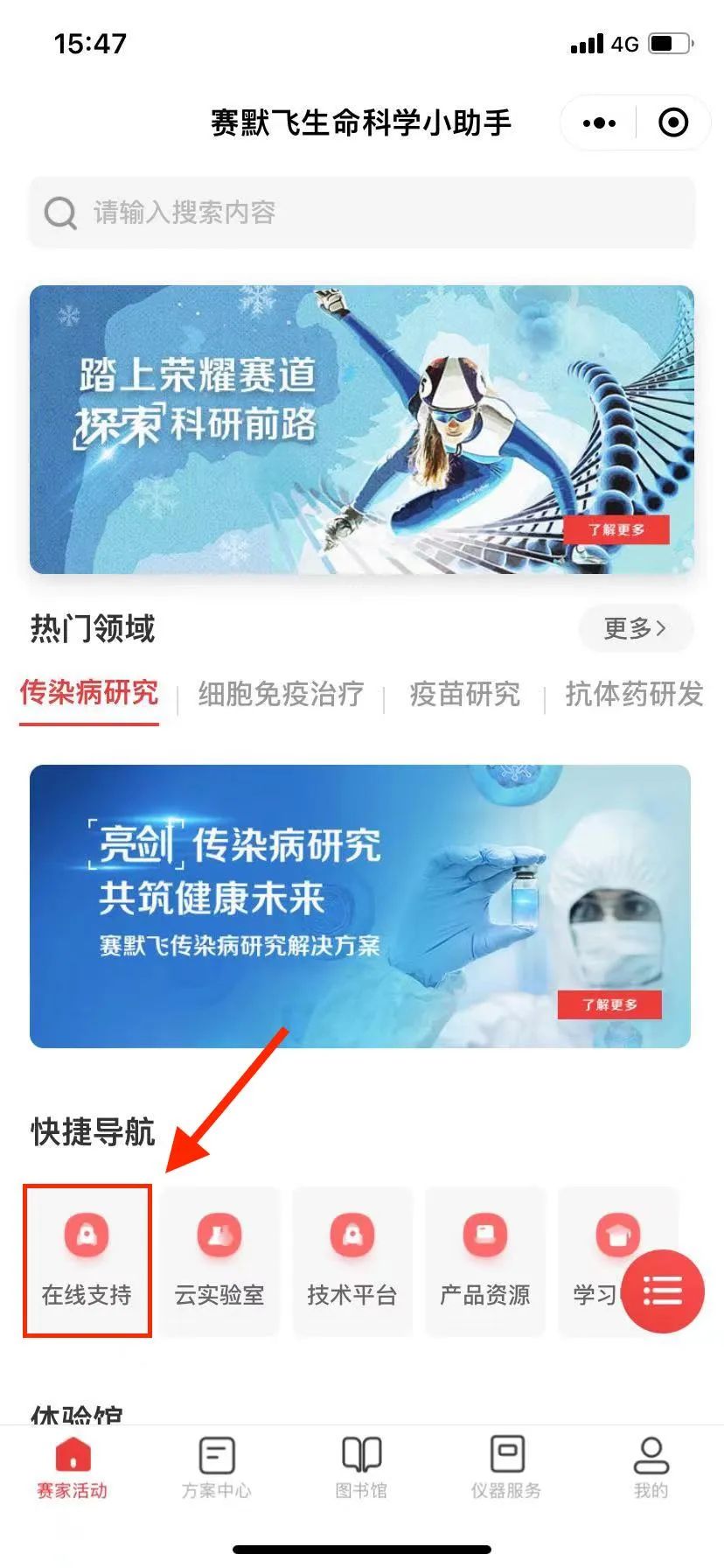Switch to 抗体药研发 tab
Screen dimensions: 724x1568
coord(634,695)
